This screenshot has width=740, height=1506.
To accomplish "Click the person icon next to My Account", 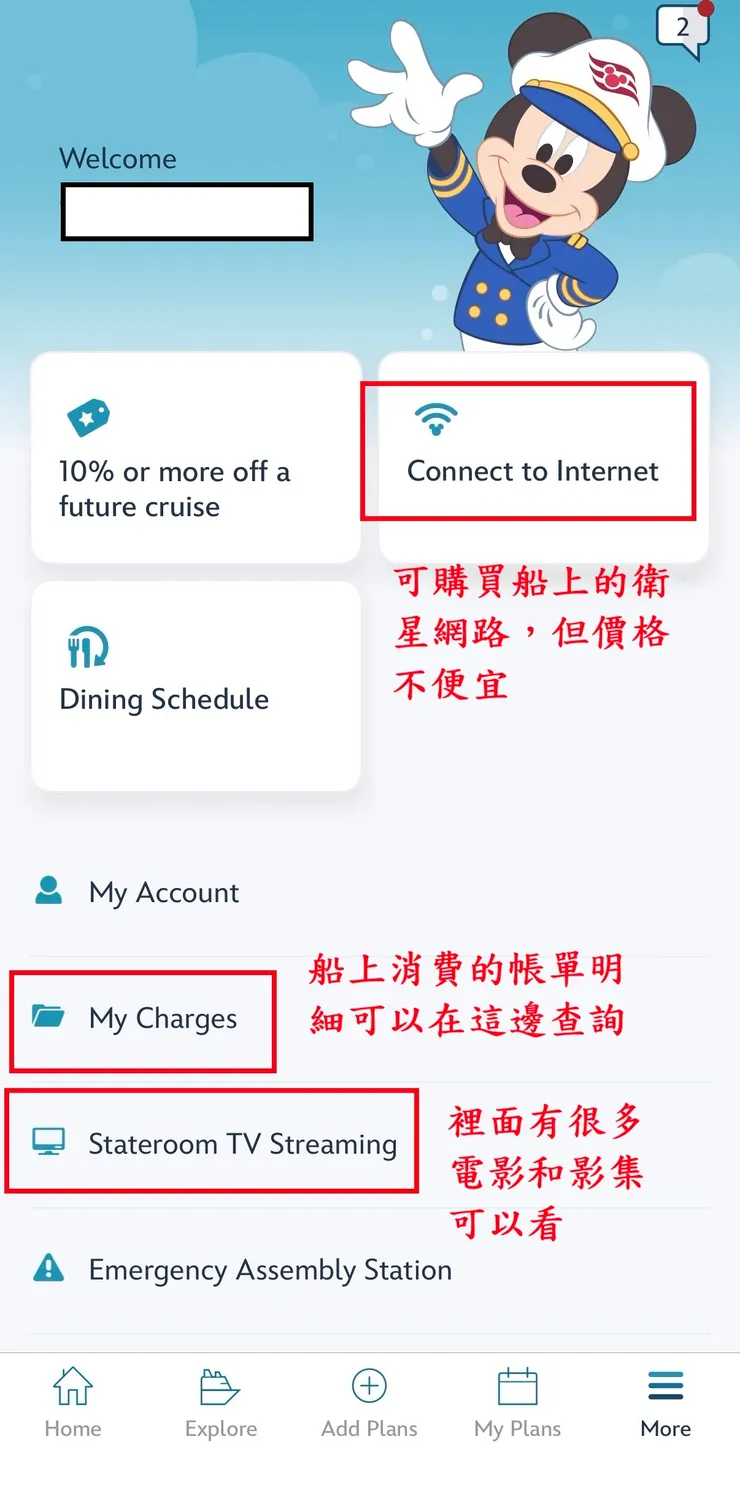I will 49,890.
